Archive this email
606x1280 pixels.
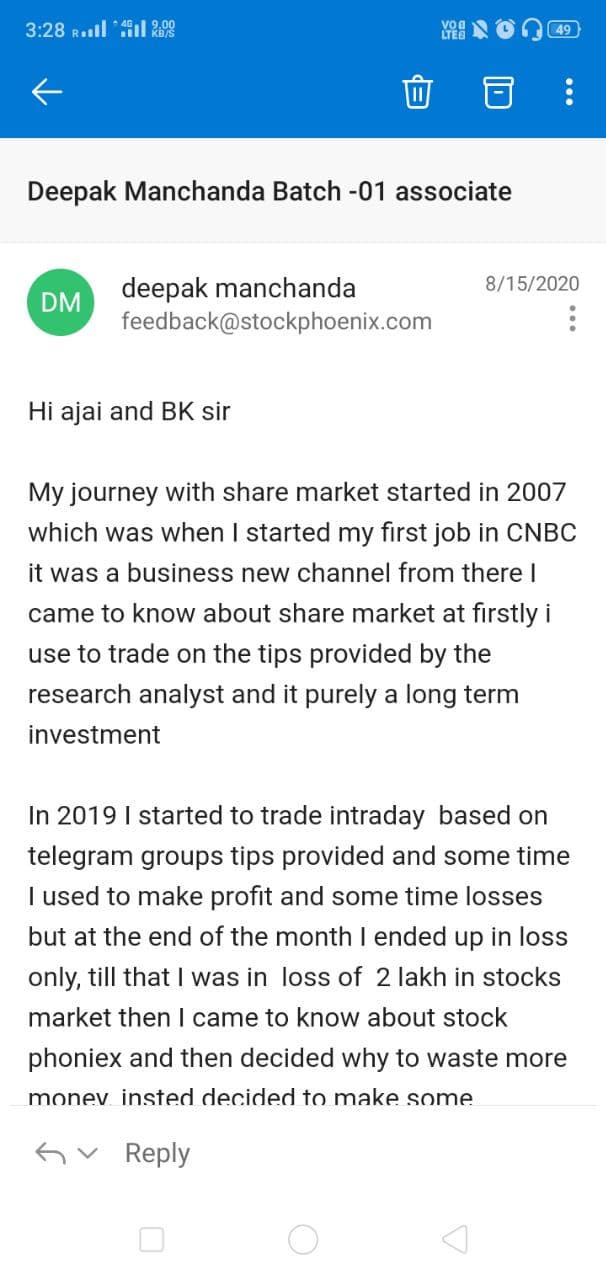click(x=498, y=93)
